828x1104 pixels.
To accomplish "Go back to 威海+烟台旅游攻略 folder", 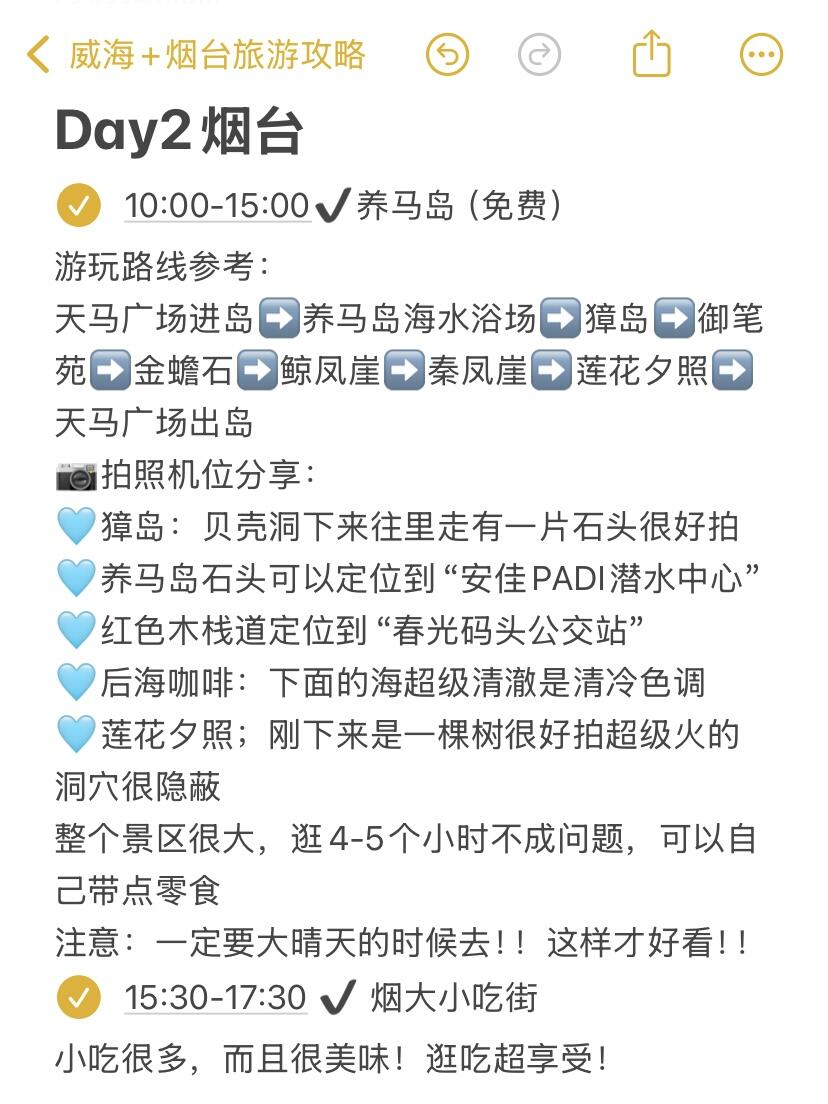I will [196, 54].
